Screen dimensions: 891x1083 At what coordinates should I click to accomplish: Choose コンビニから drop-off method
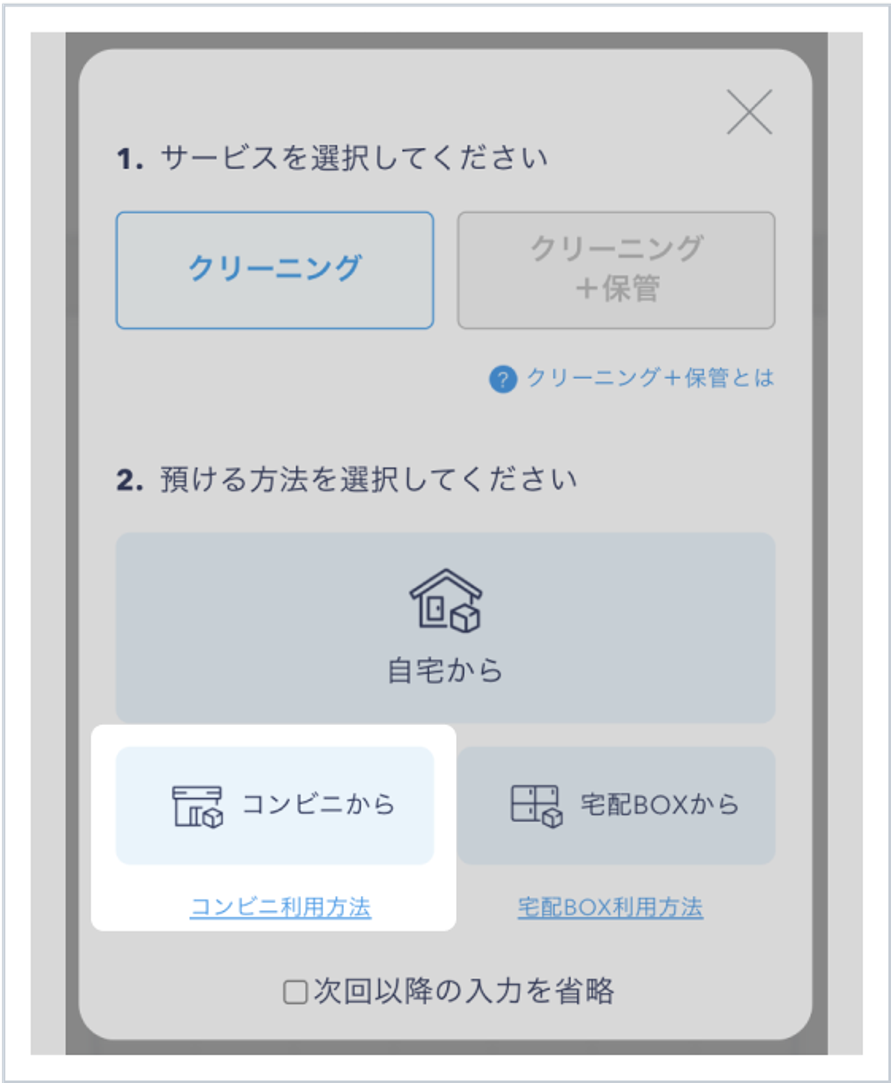275,805
